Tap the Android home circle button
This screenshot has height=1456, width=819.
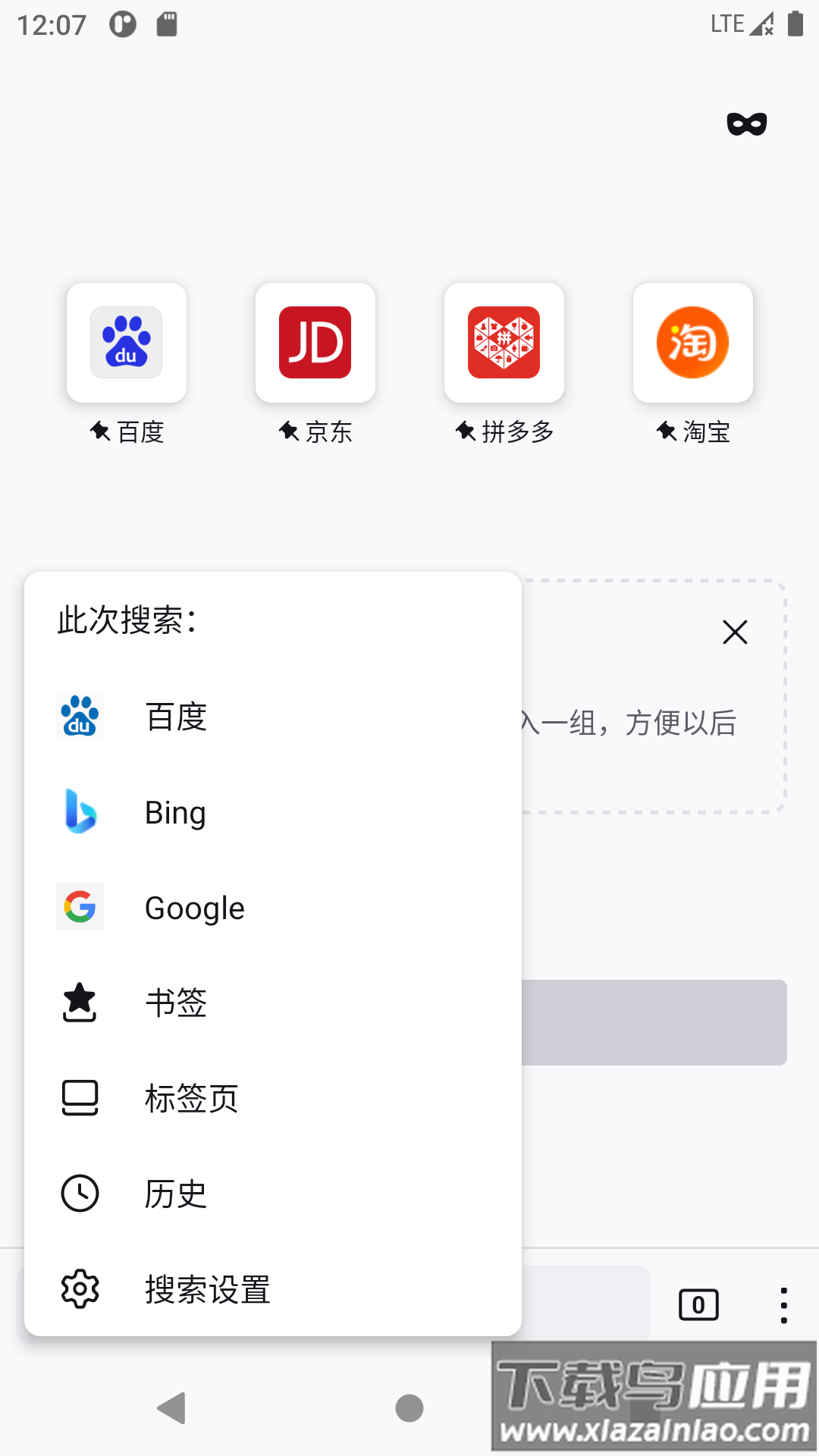pos(409,1407)
